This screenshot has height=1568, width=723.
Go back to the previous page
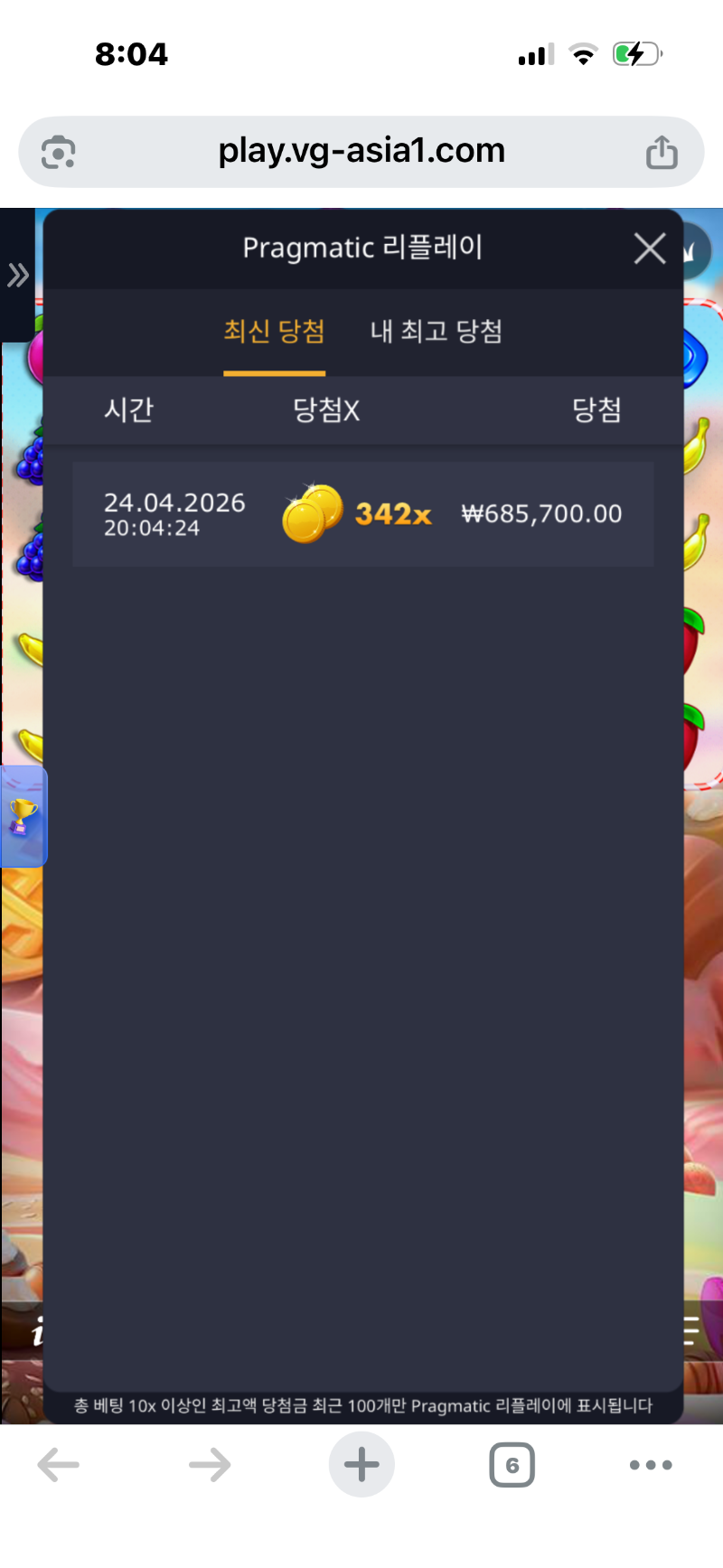59,1465
